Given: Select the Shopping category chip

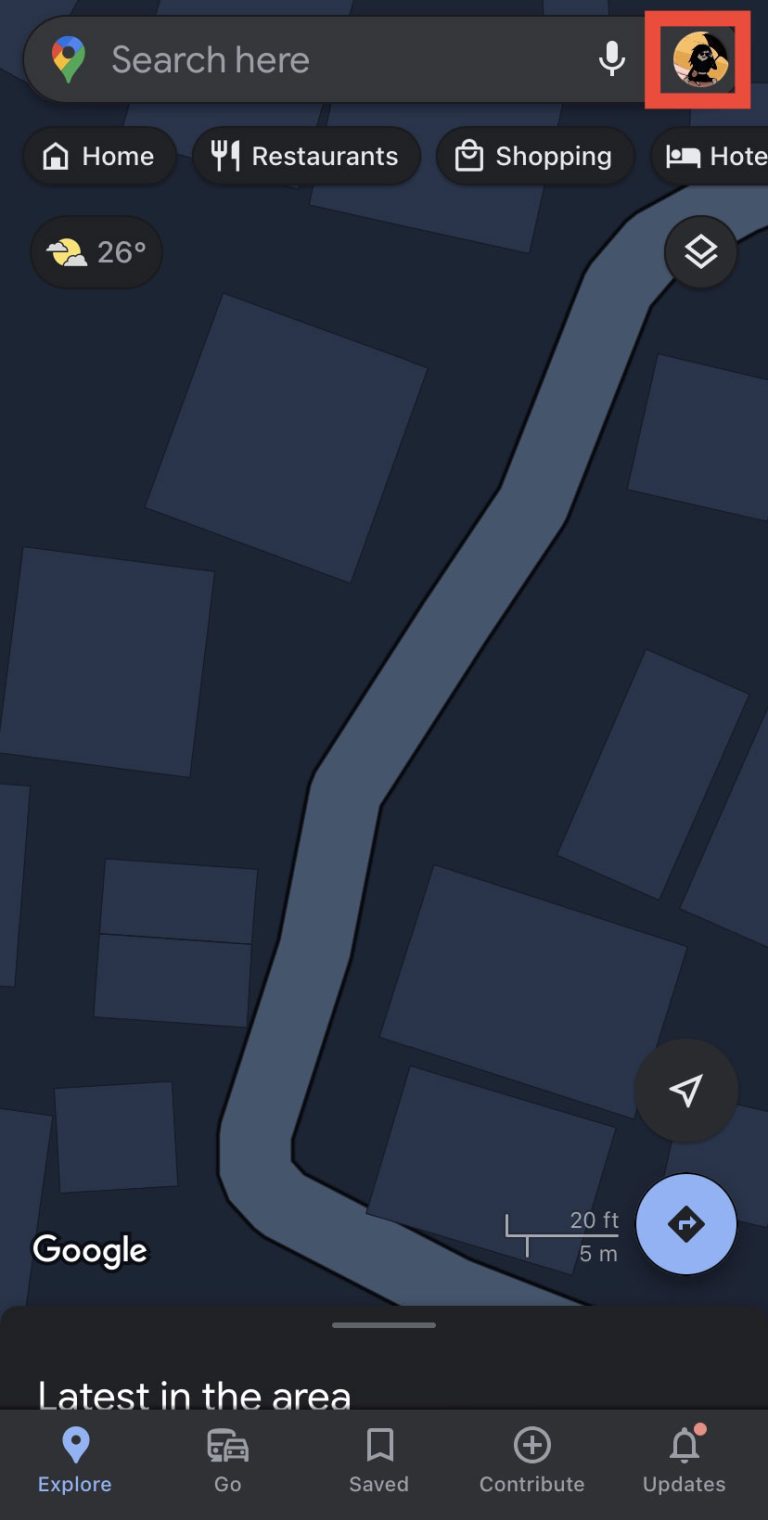Looking at the screenshot, I should (535, 156).
